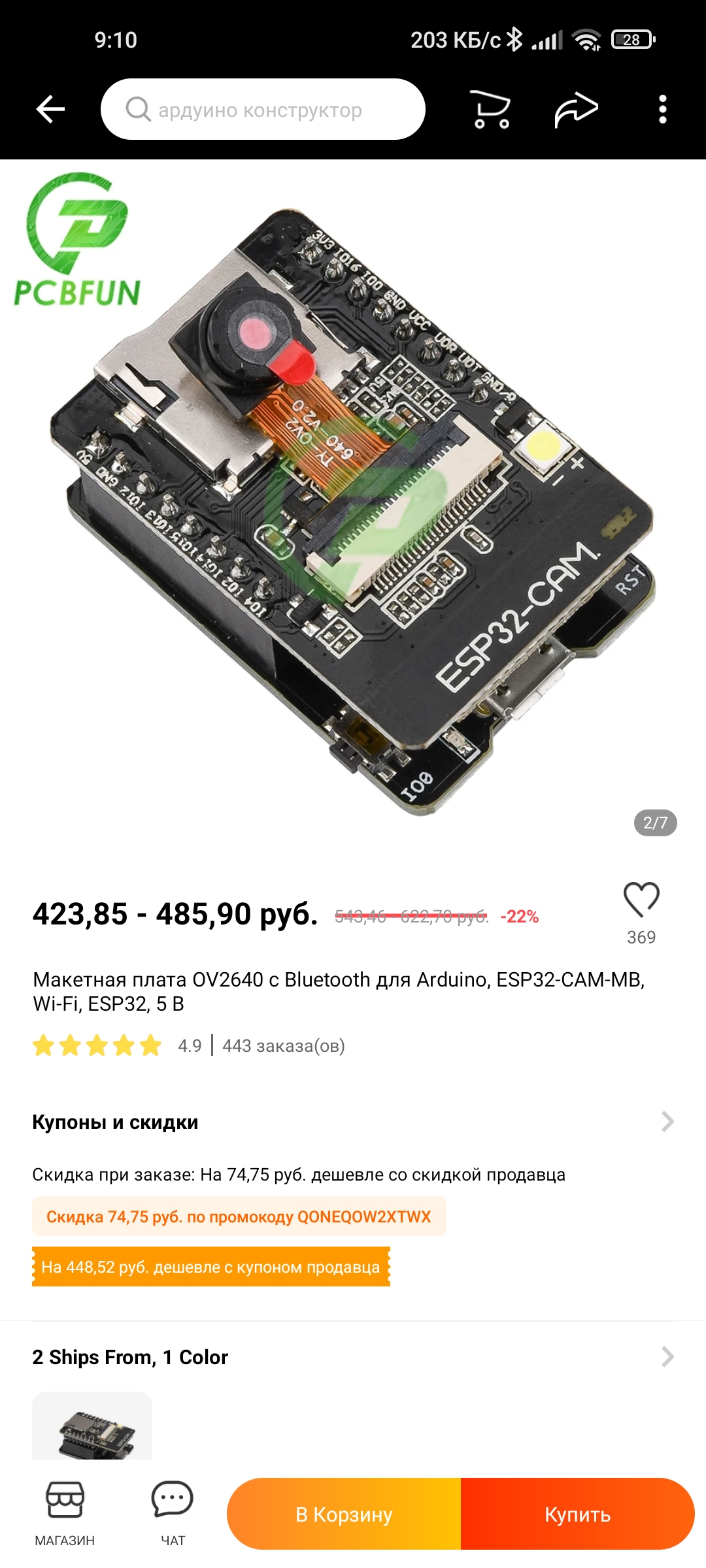This screenshot has width=706, height=1568.
Task: Go back using the arrow icon
Action: click(50, 109)
